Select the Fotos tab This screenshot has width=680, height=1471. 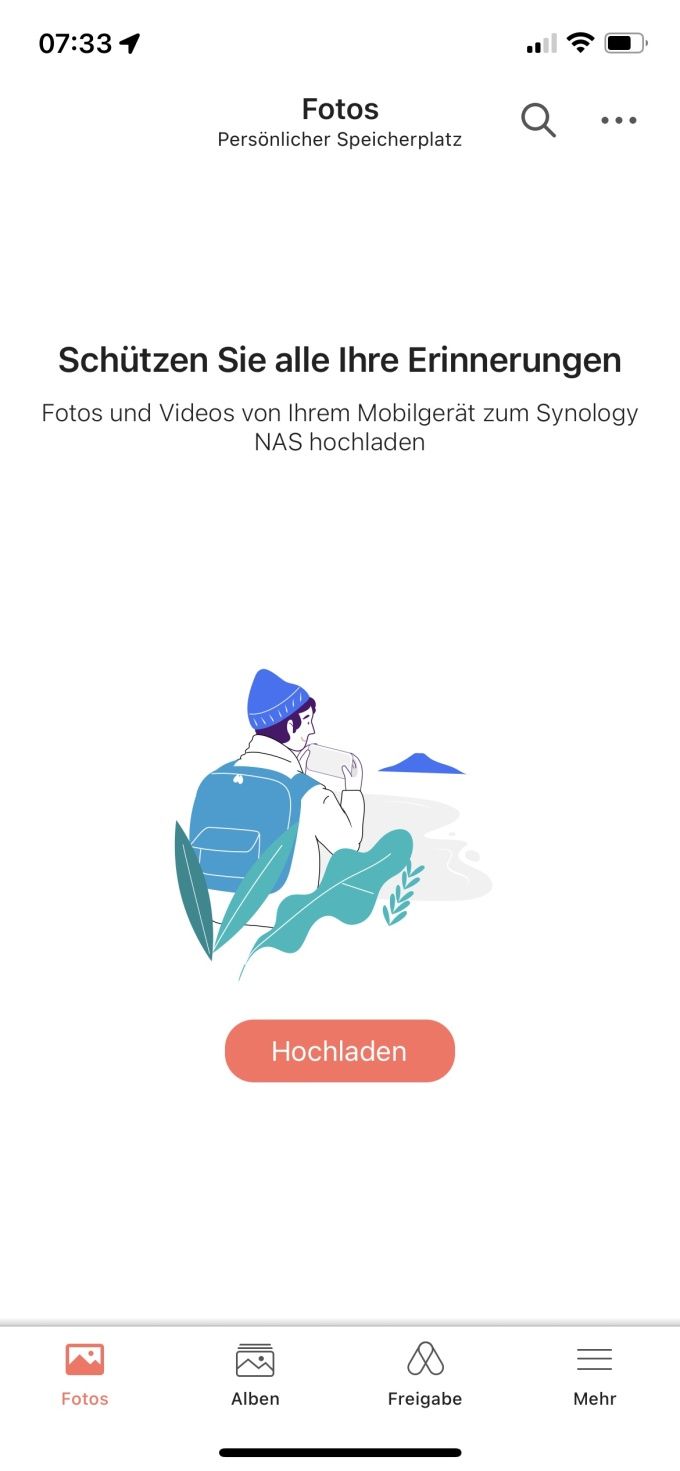(x=85, y=1375)
